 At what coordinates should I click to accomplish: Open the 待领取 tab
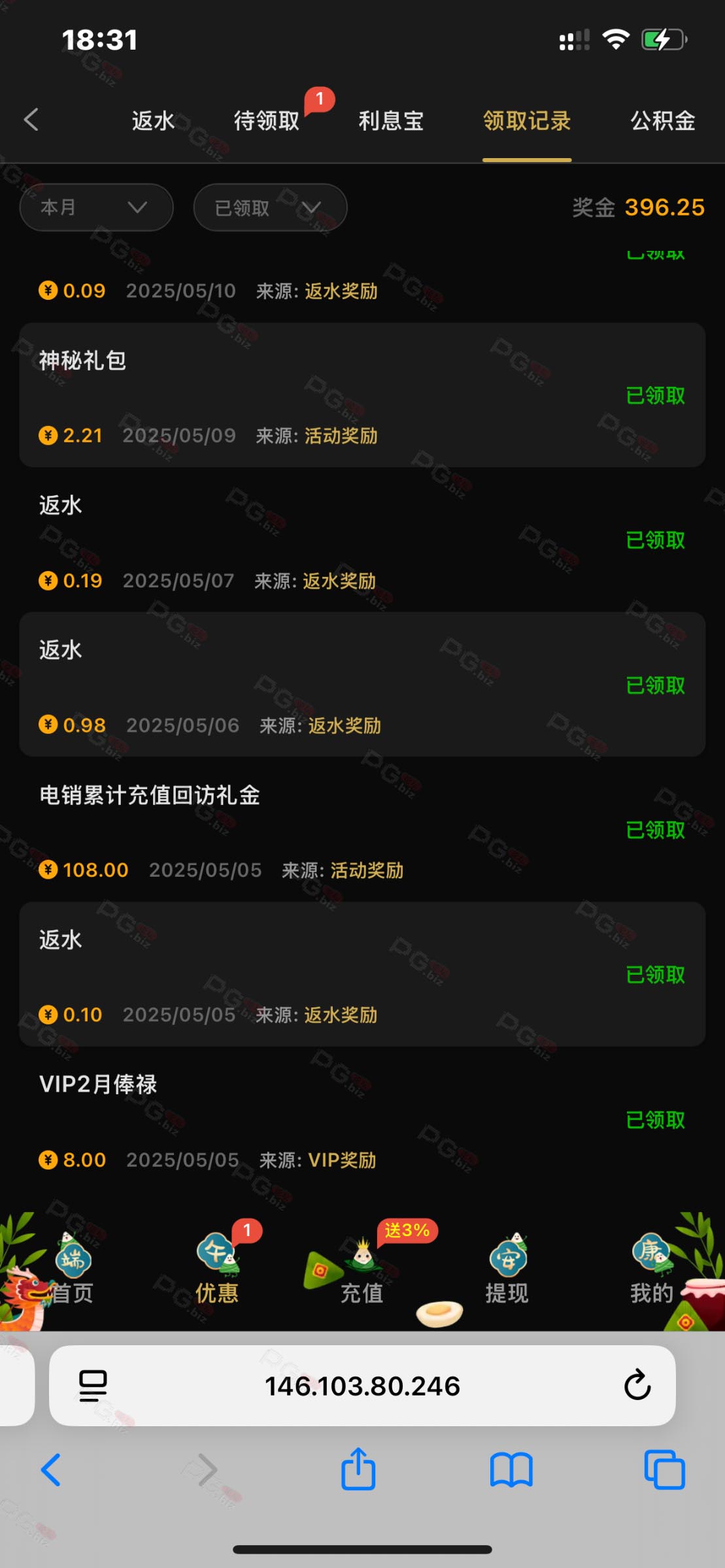pos(267,121)
